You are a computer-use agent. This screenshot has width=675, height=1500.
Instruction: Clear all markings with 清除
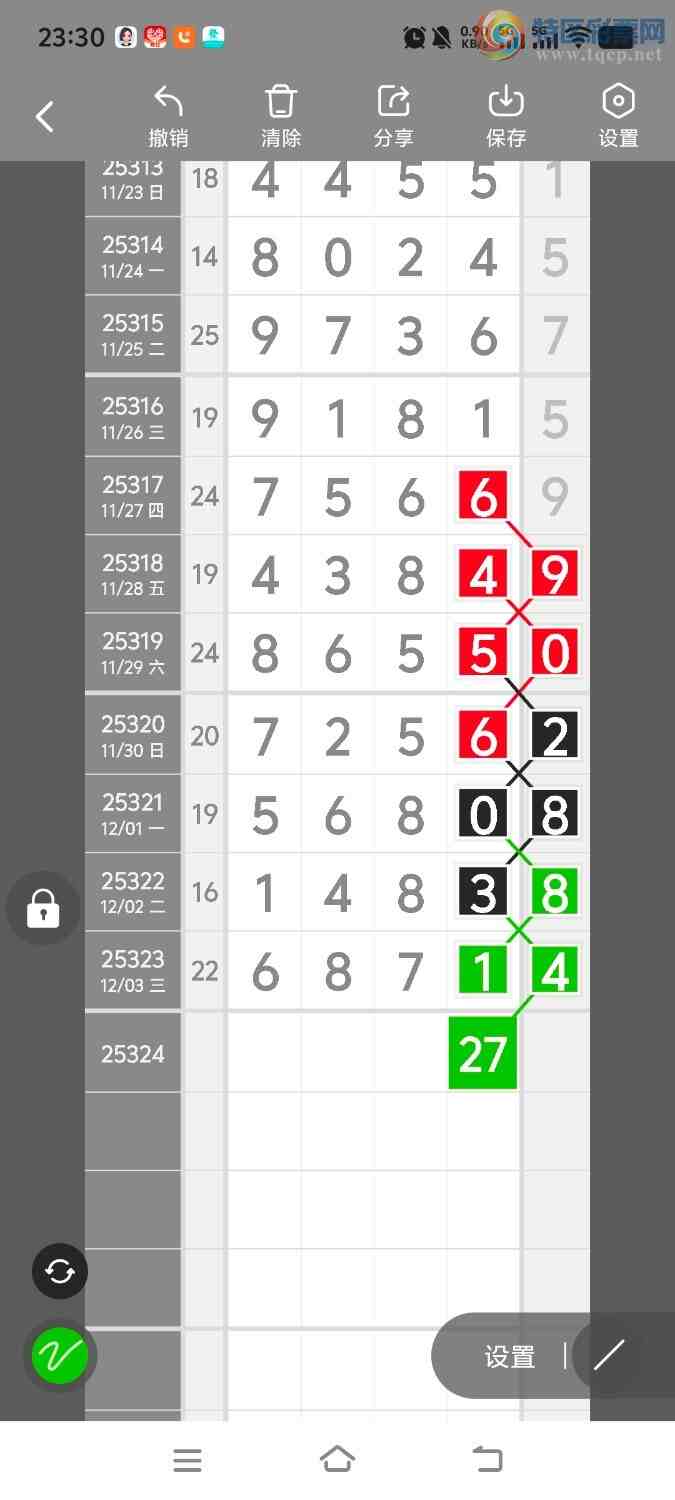[281, 117]
